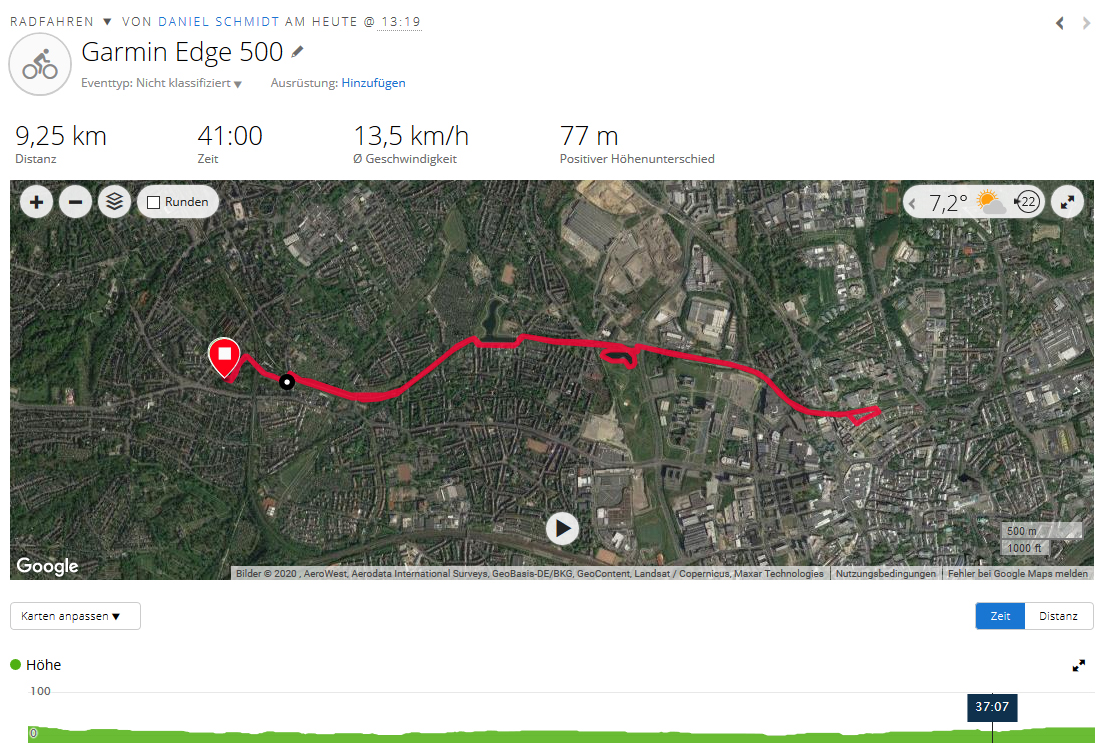Open the Radfahren activity type dropdown
The width and height of the screenshot is (1114, 743).
(107, 21)
